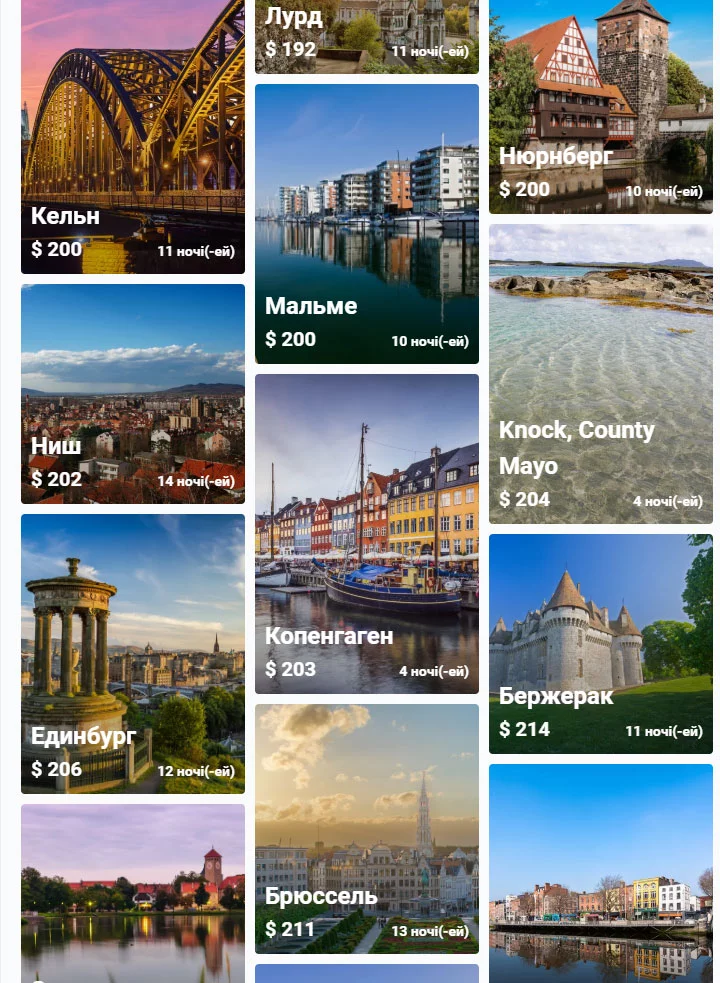The width and height of the screenshot is (720, 983).
Task: Open the Мальме destination card
Action: pyautogui.click(x=366, y=224)
